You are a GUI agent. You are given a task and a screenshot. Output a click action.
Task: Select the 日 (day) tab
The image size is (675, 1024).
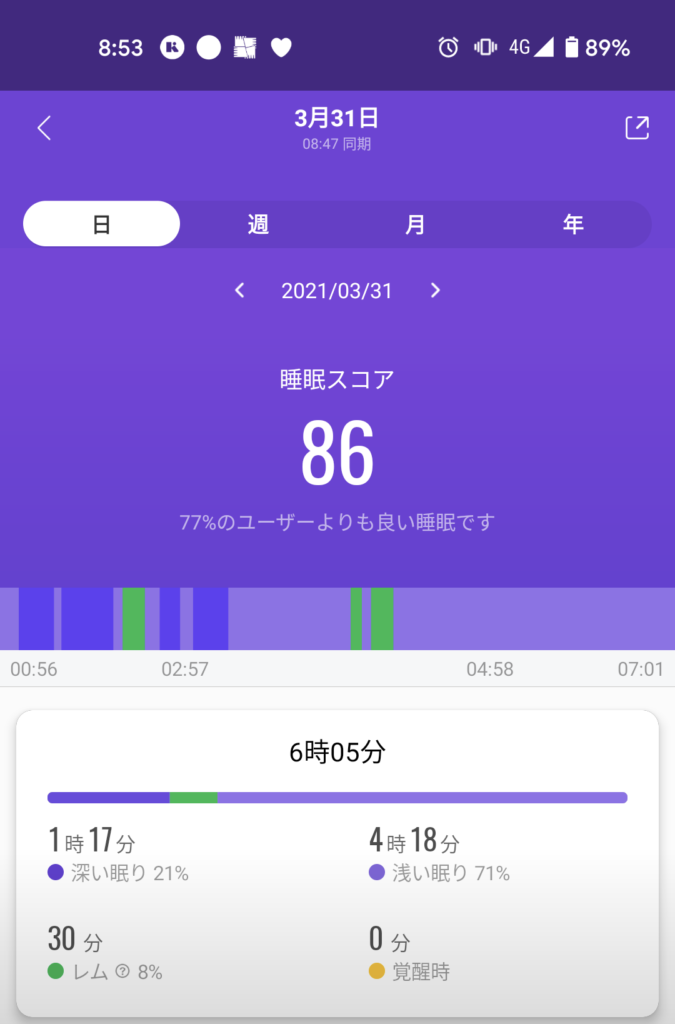(x=102, y=224)
